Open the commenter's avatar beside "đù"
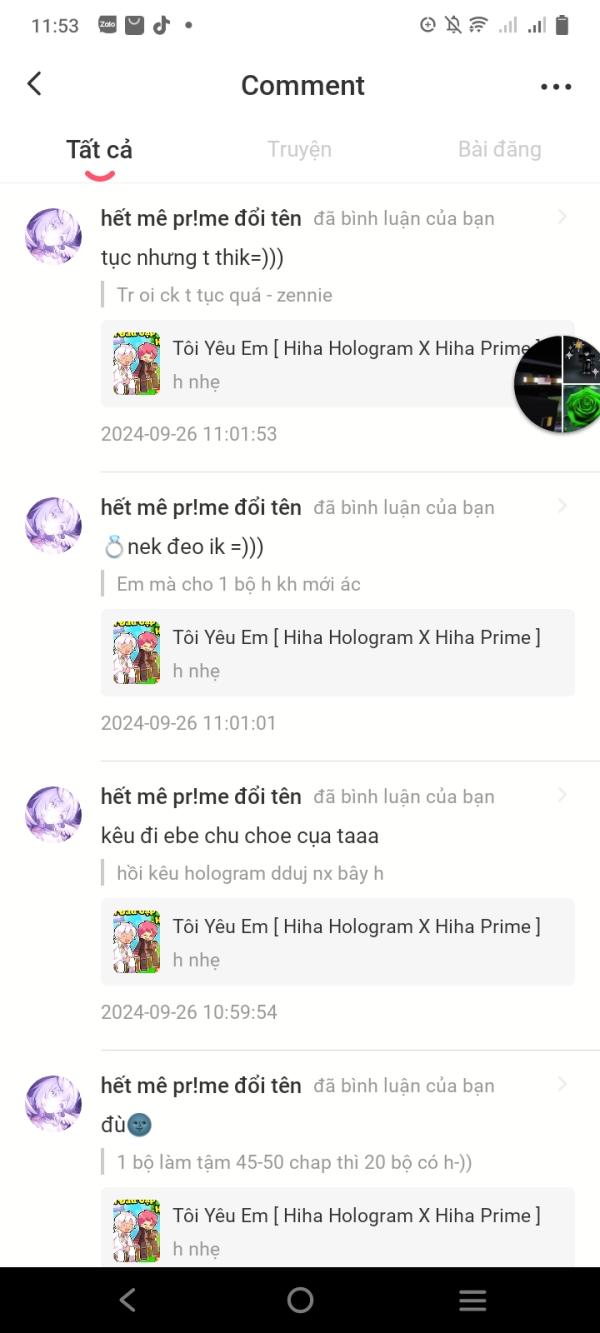The width and height of the screenshot is (600, 1333). 53,1103
